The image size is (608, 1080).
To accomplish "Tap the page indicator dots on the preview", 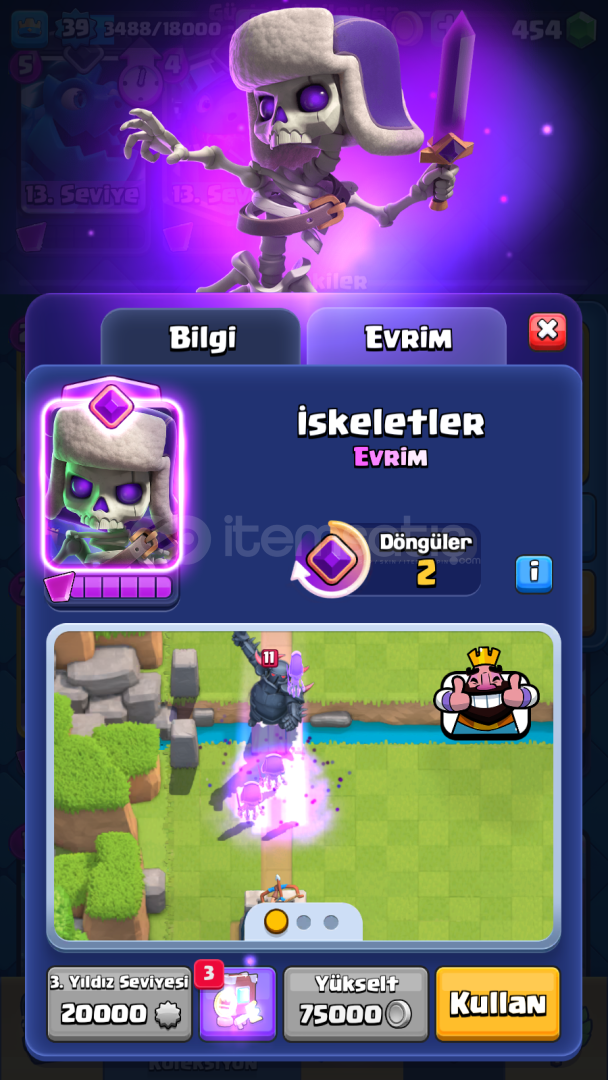I will tap(303, 922).
